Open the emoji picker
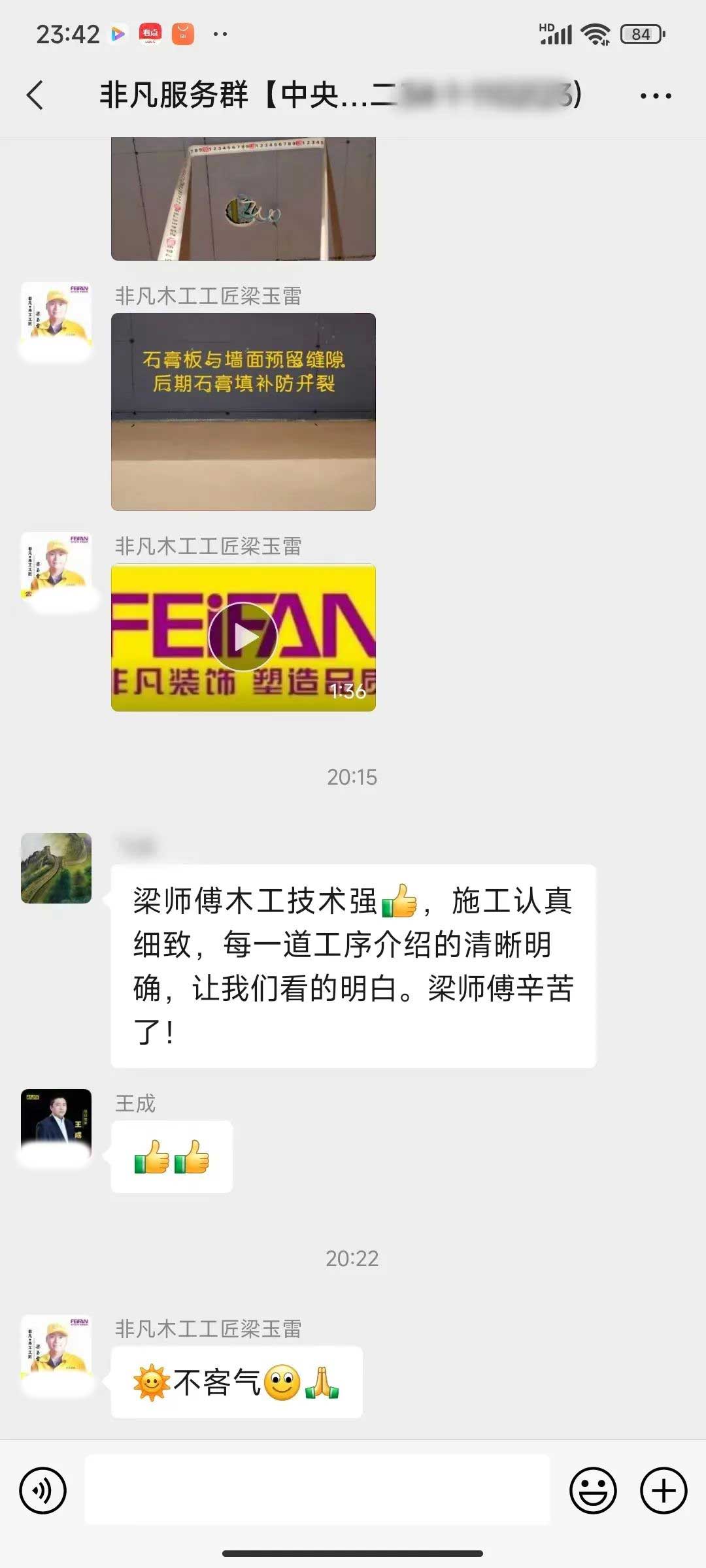The image size is (706, 1568). (x=593, y=1490)
